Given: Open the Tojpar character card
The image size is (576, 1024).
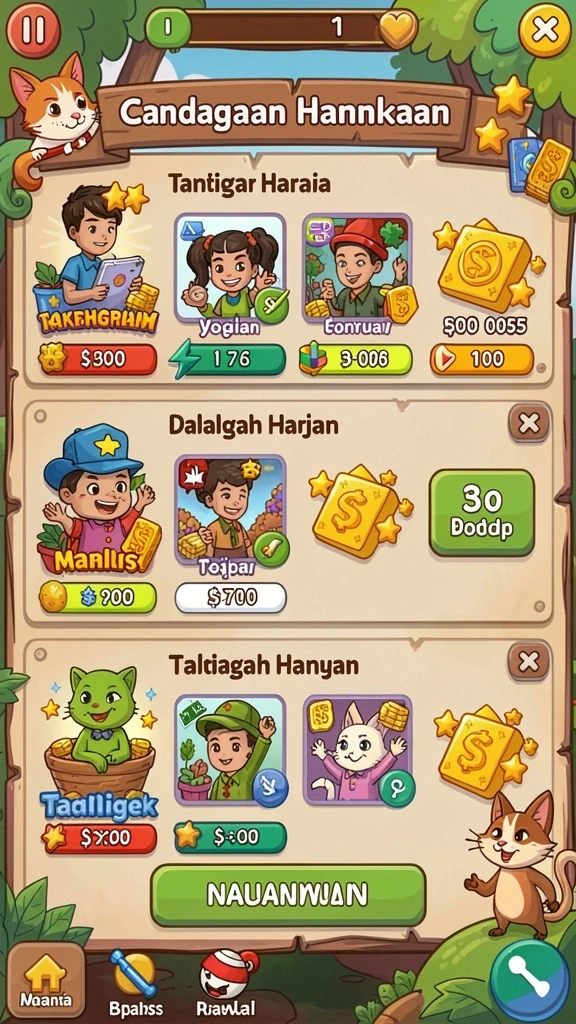Looking at the screenshot, I should [230, 518].
